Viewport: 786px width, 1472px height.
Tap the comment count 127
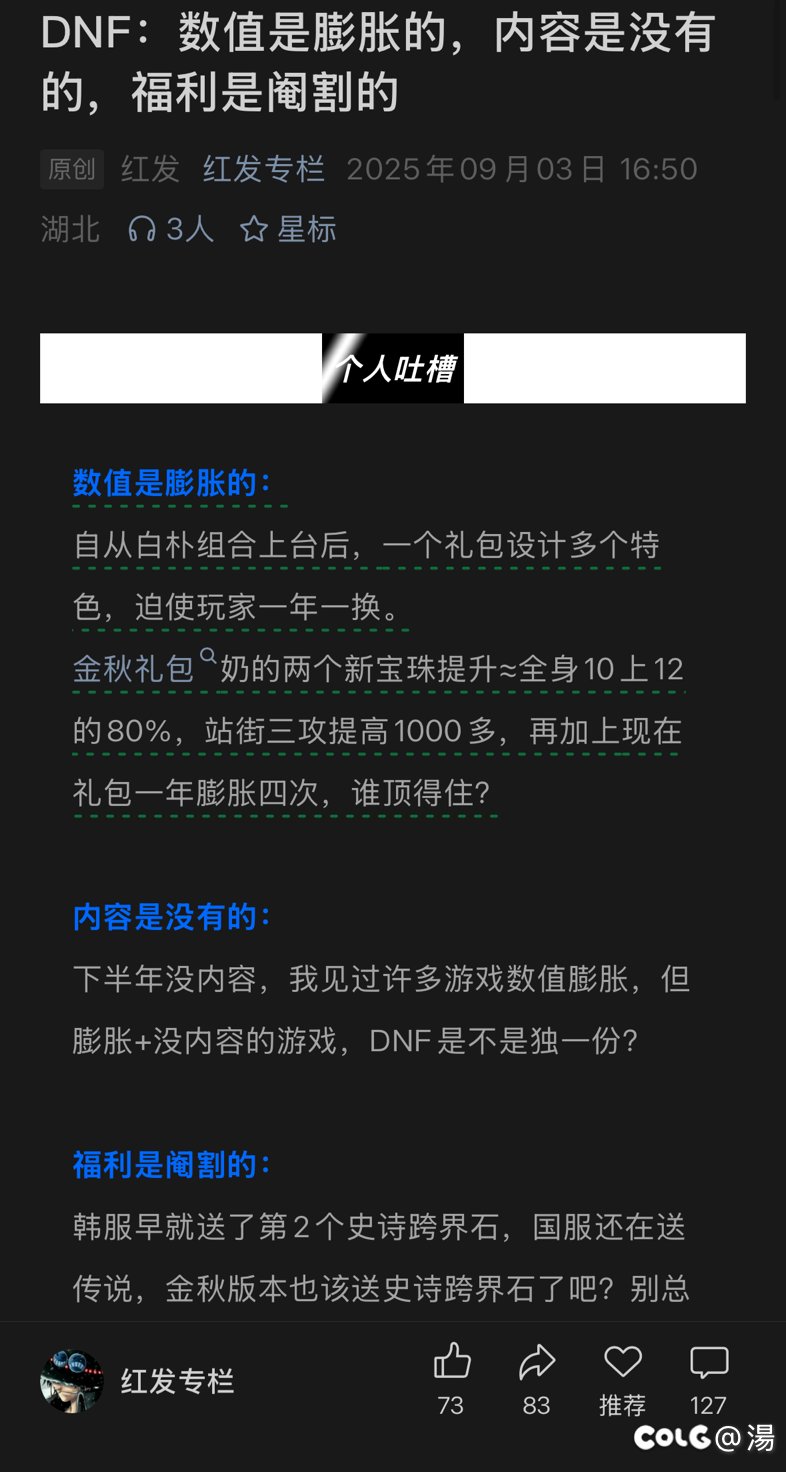coord(709,1404)
